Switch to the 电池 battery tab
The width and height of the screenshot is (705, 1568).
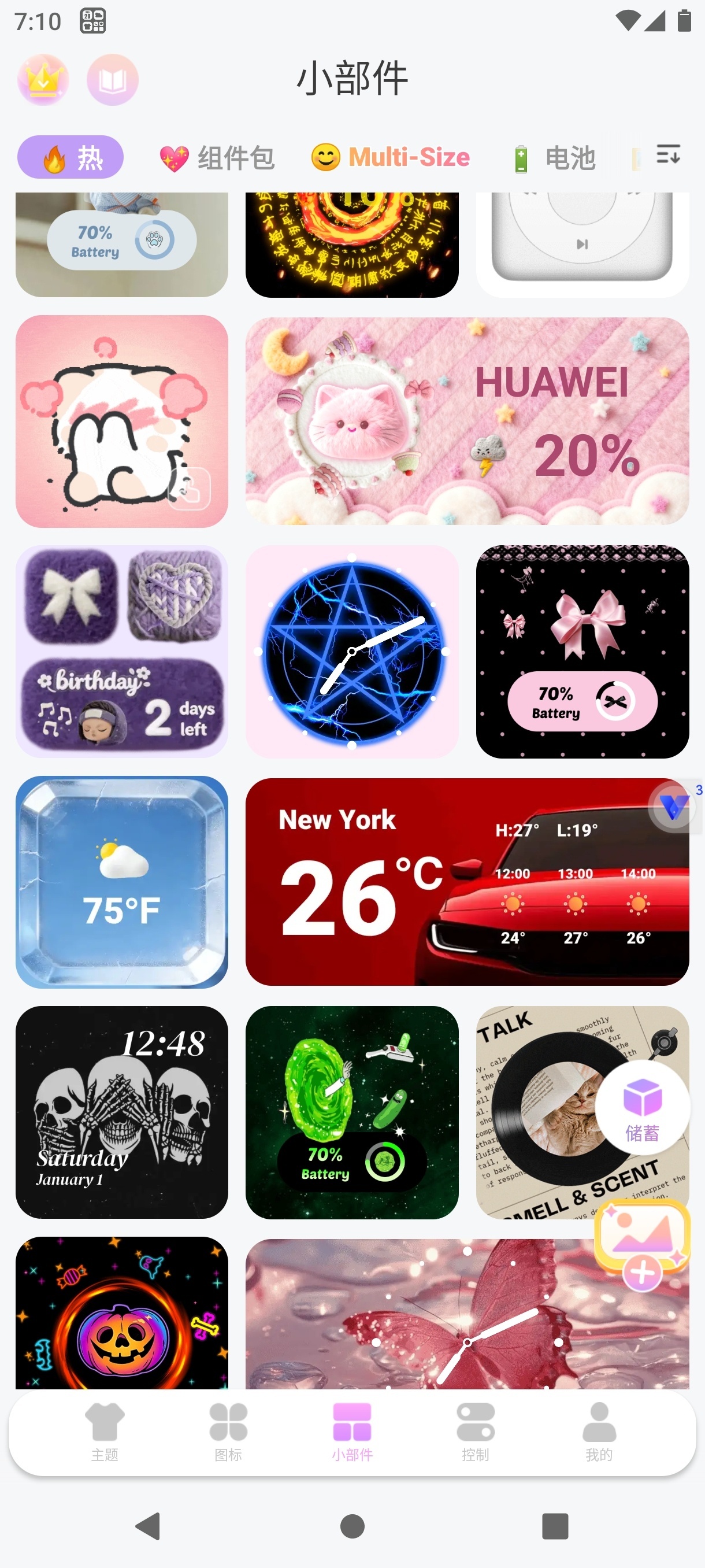pyautogui.click(x=553, y=158)
